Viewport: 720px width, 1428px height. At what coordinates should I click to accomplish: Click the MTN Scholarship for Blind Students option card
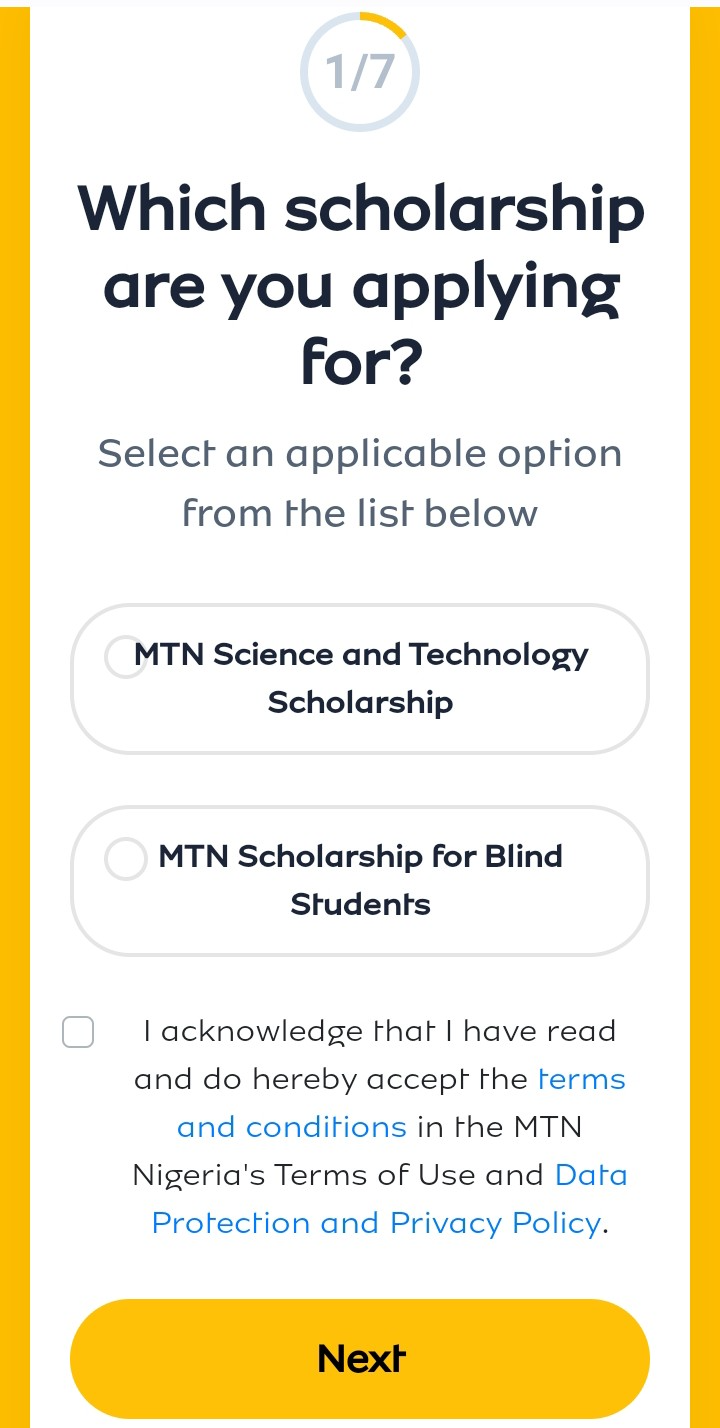pos(360,880)
